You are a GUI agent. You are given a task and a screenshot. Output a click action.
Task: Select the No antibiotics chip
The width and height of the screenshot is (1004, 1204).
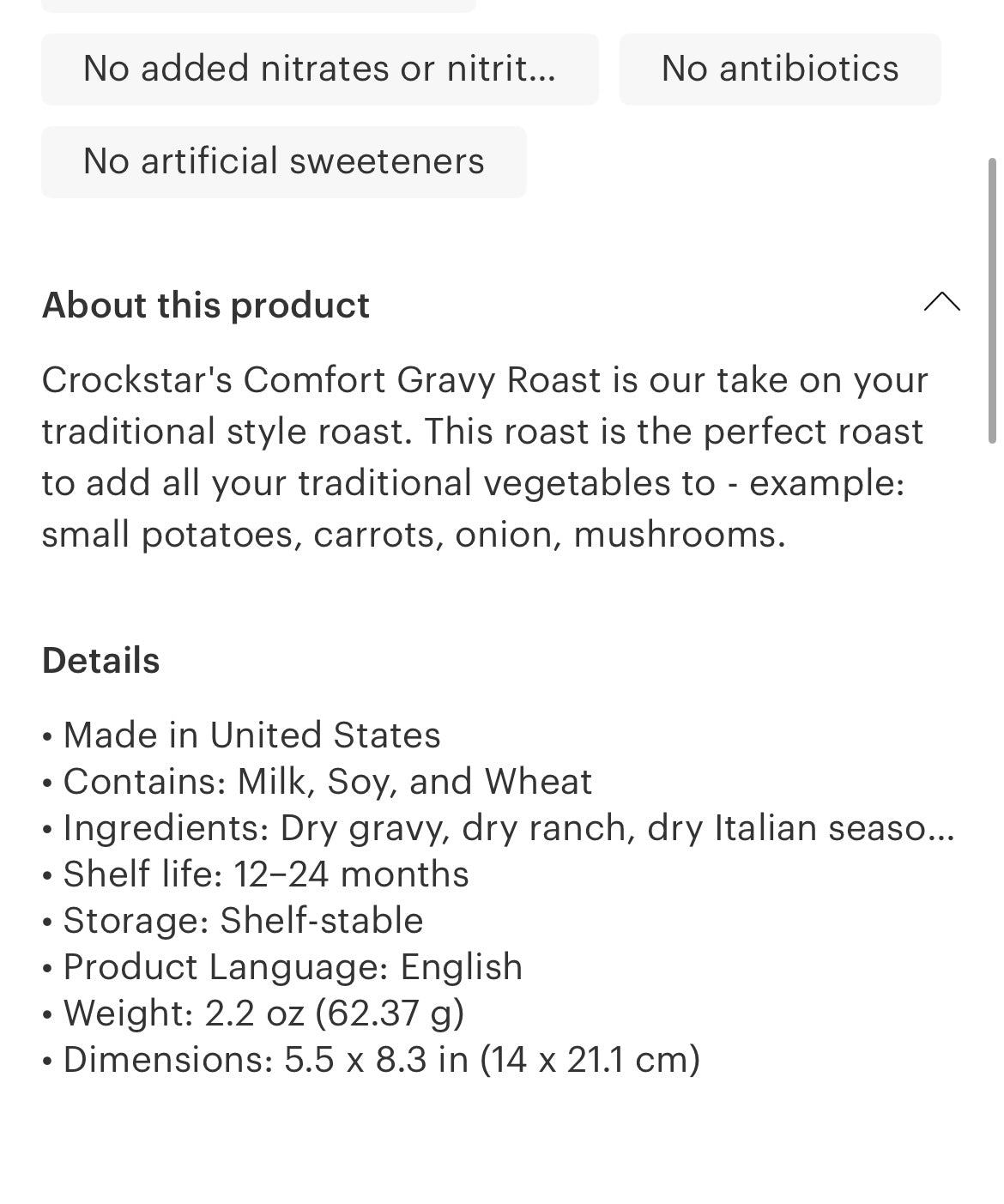click(x=779, y=70)
